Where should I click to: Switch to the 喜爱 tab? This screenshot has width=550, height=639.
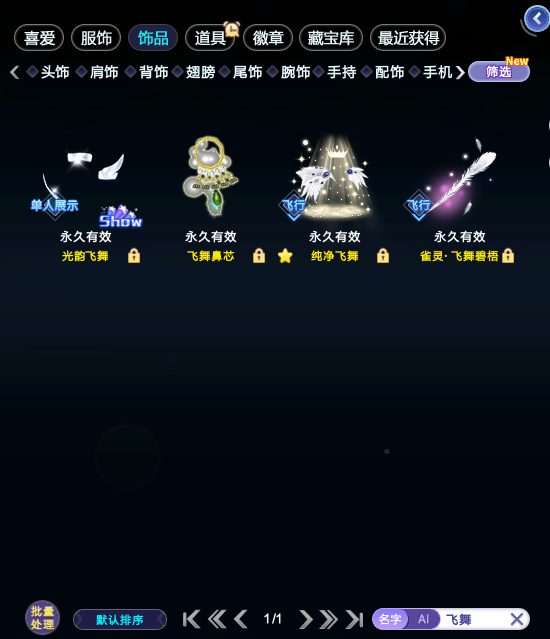pos(39,38)
